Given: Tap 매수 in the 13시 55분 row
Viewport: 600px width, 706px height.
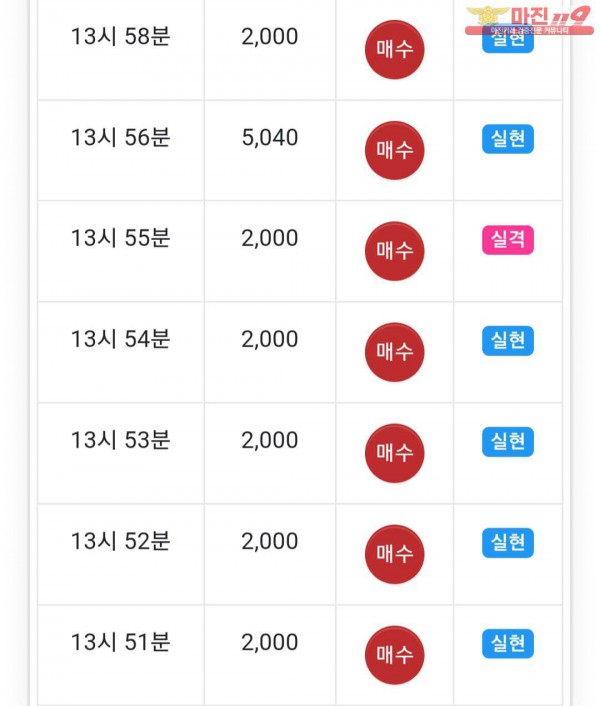Looking at the screenshot, I should pyautogui.click(x=394, y=251).
